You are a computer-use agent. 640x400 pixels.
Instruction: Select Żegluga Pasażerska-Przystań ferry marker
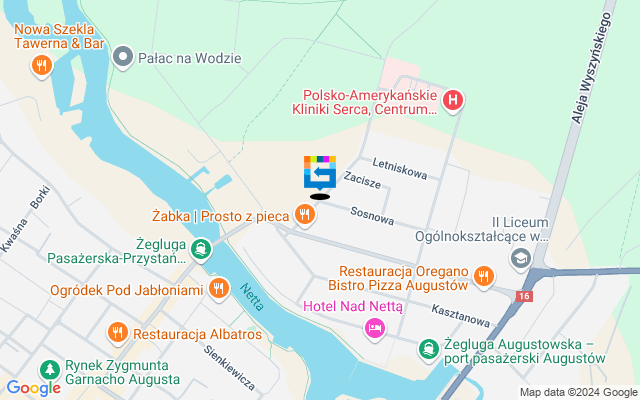pyautogui.click(x=200, y=247)
